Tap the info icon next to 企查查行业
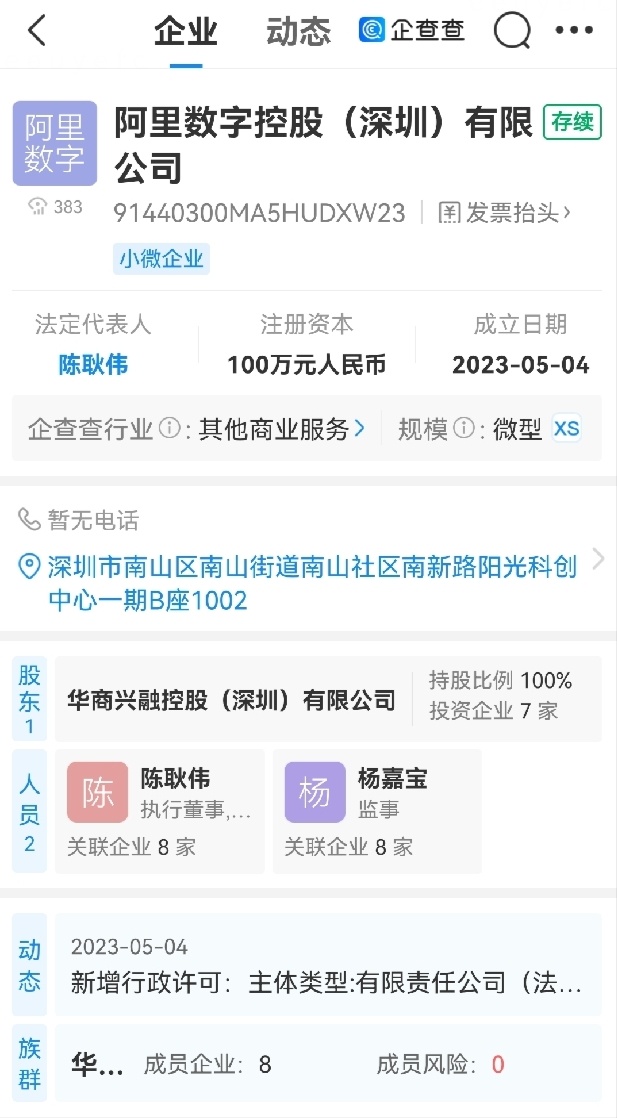Screen dimensions: 617x1118 [x=169, y=429]
